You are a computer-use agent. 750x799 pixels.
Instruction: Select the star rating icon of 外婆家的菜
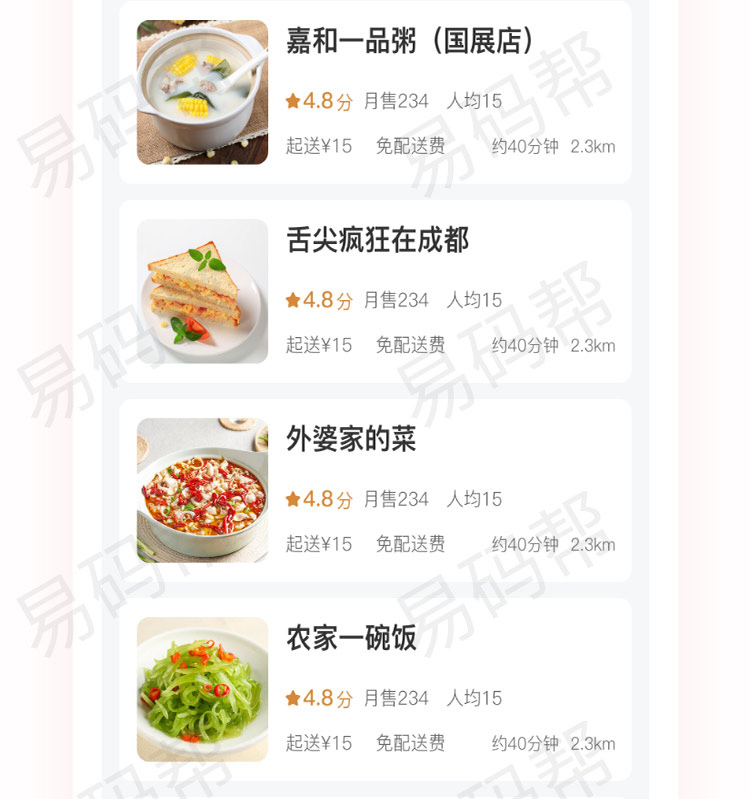291,499
